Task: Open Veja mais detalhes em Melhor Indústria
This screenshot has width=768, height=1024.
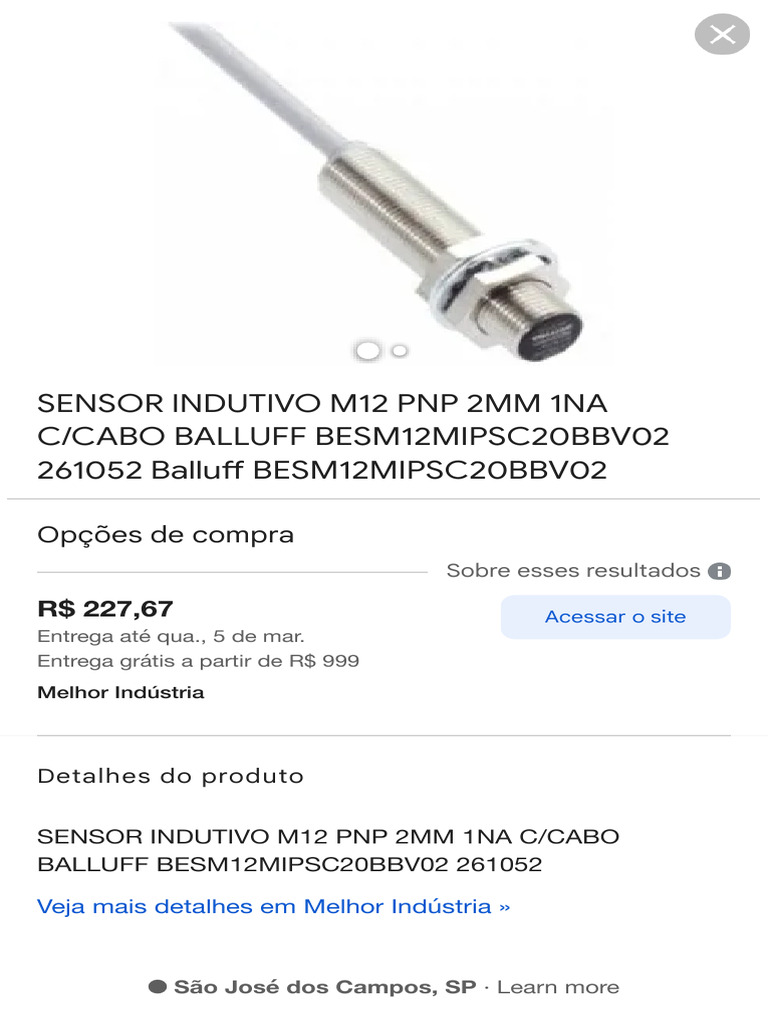Action: pyautogui.click(x=273, y=906)
